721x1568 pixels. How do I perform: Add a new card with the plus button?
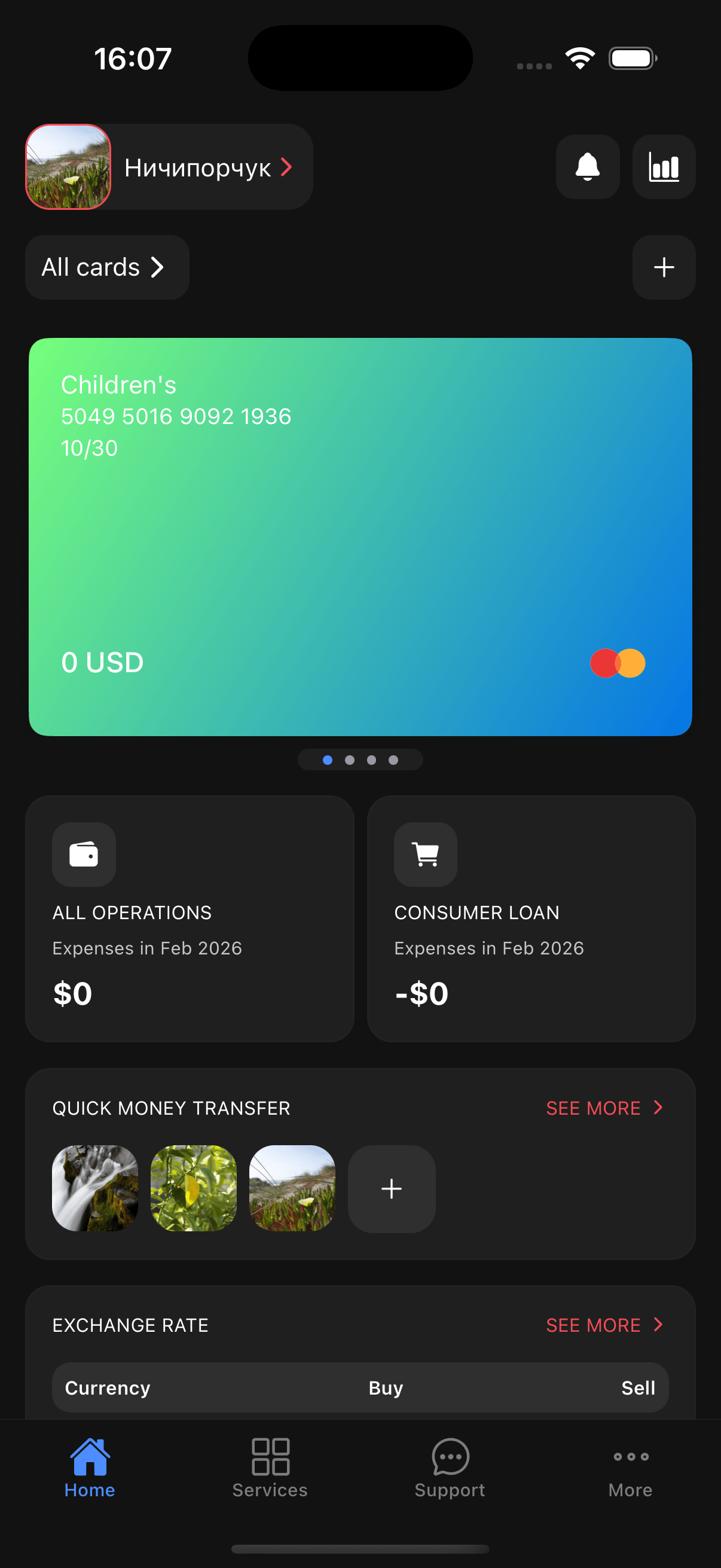[x=663, y=267]
